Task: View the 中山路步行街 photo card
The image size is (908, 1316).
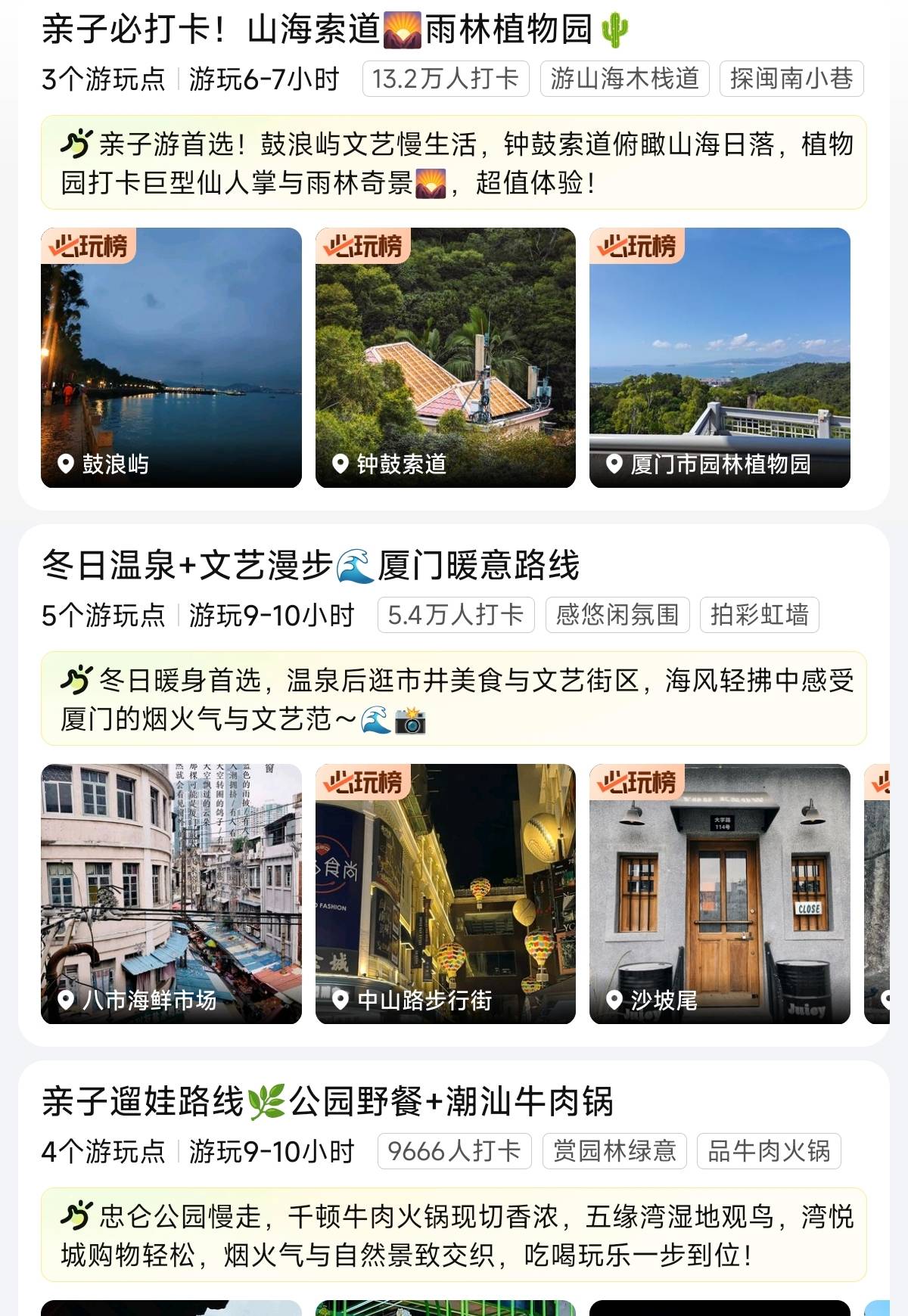Action: pyautogui.click(x=445, y=893)
